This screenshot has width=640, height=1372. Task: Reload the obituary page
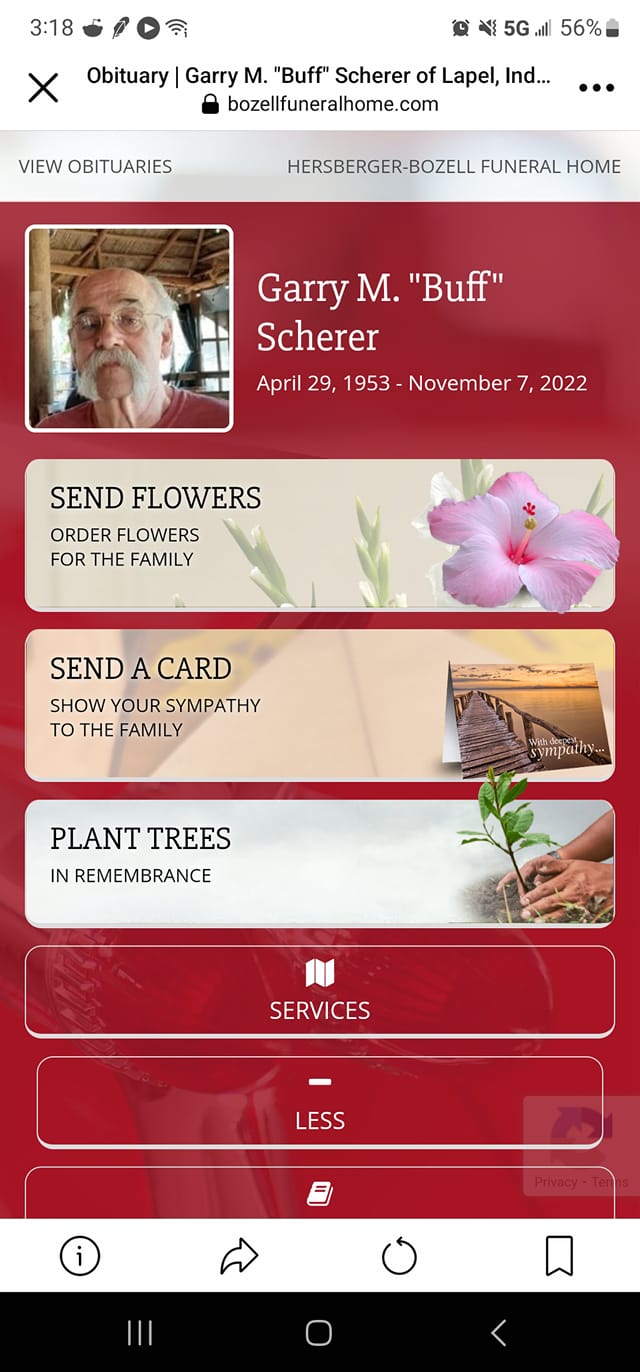pos(399,1256)
